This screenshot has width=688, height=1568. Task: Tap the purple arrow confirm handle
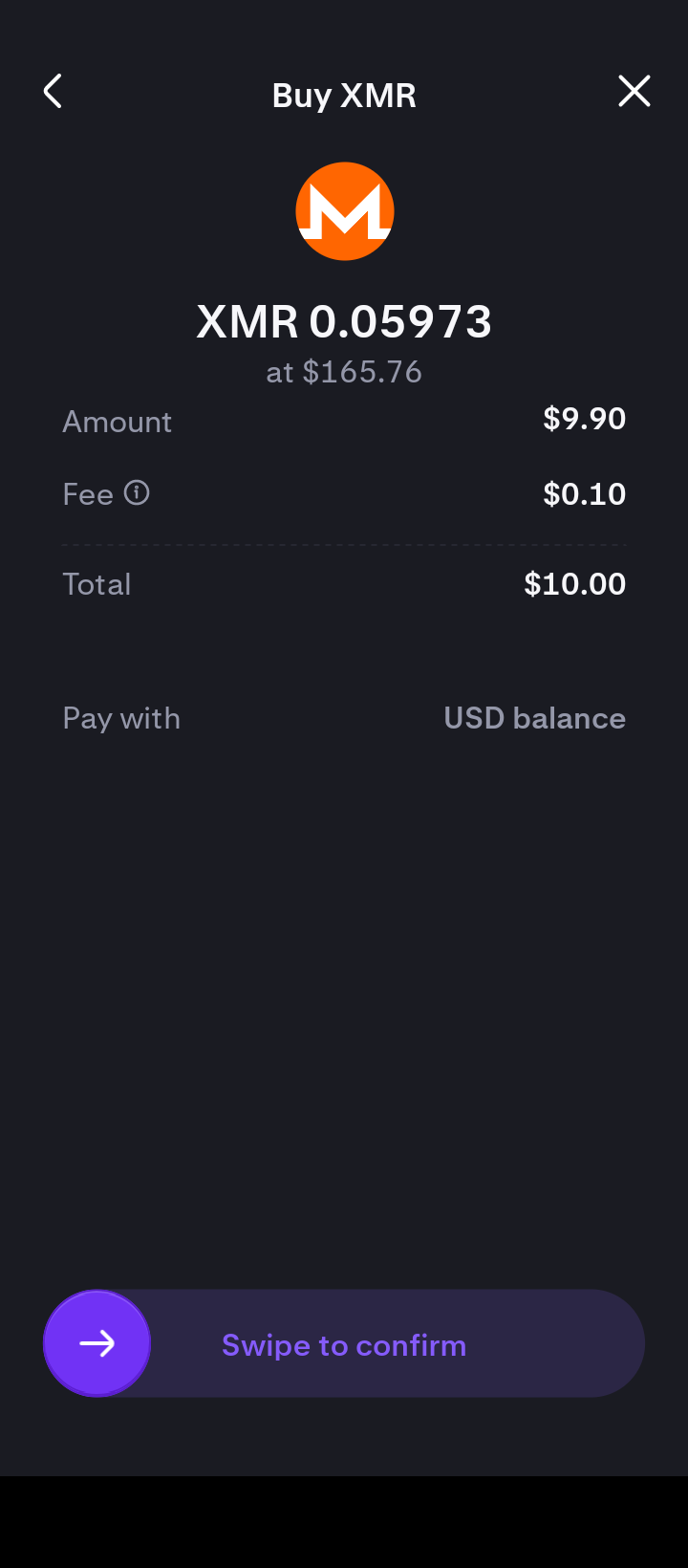click(x=97, y=1343)
